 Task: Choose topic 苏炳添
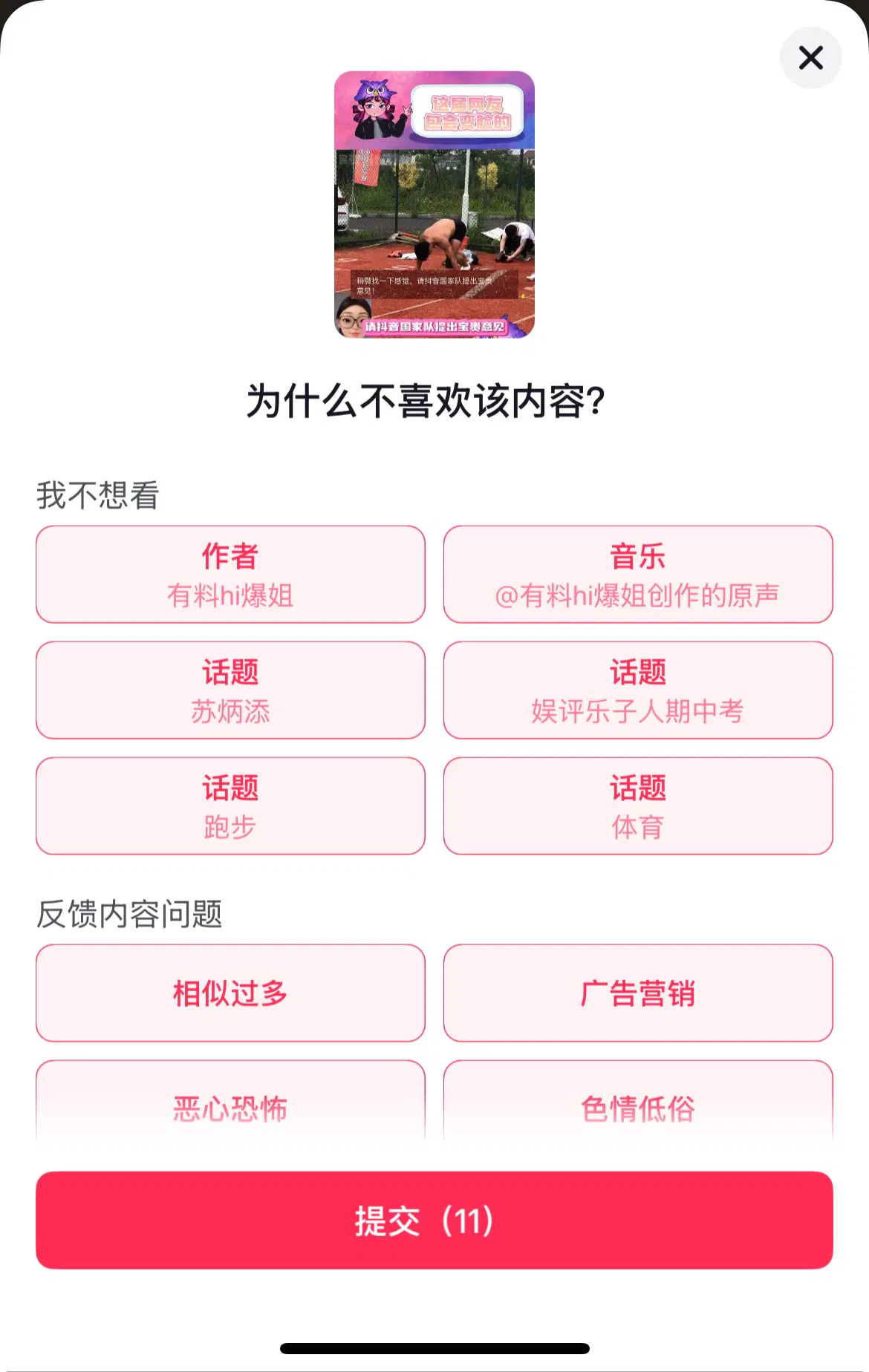pyautogui.click(x=230, y=690)
